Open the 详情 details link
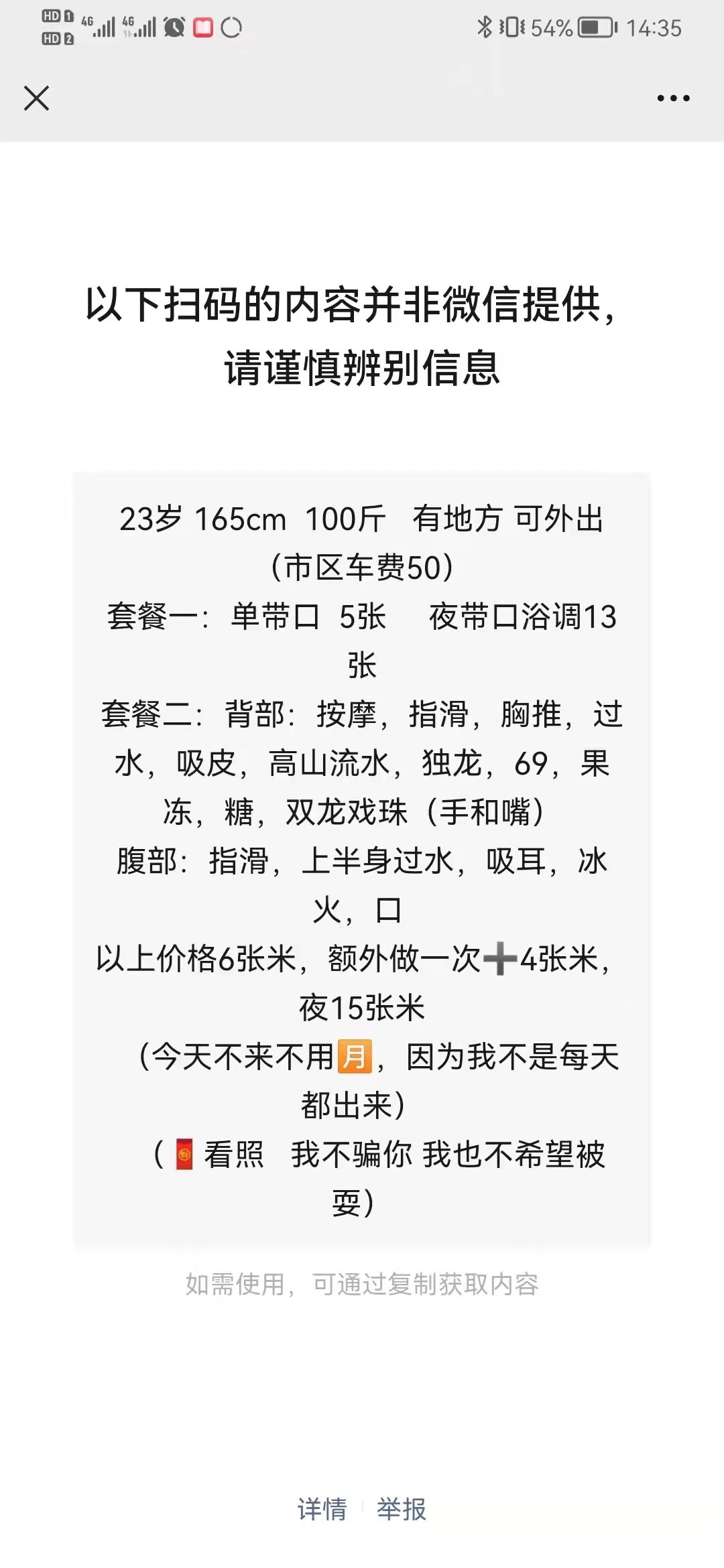The height and width of the screenshot is (1568, 724). [x=322, y=1509]
